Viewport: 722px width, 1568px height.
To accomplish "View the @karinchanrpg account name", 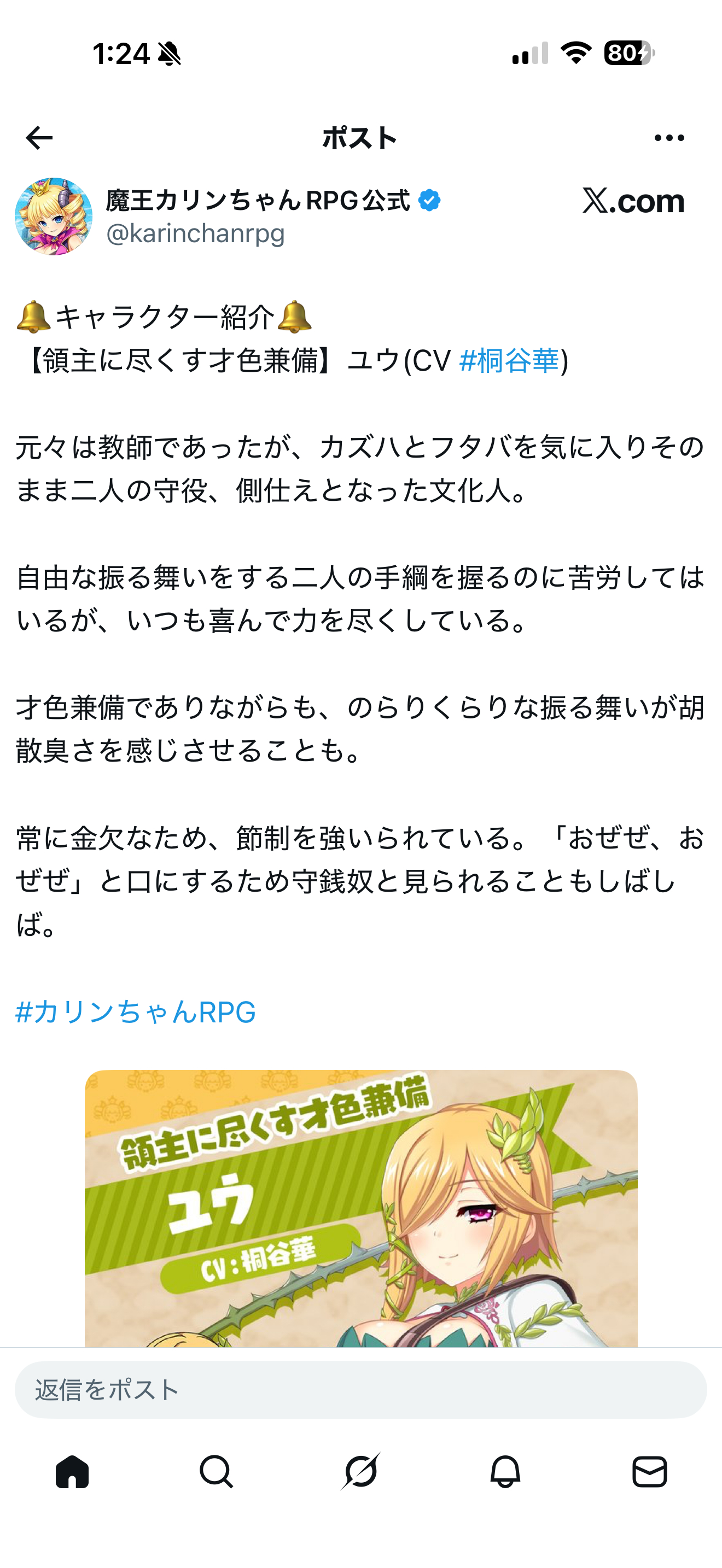I will [195, 234].
